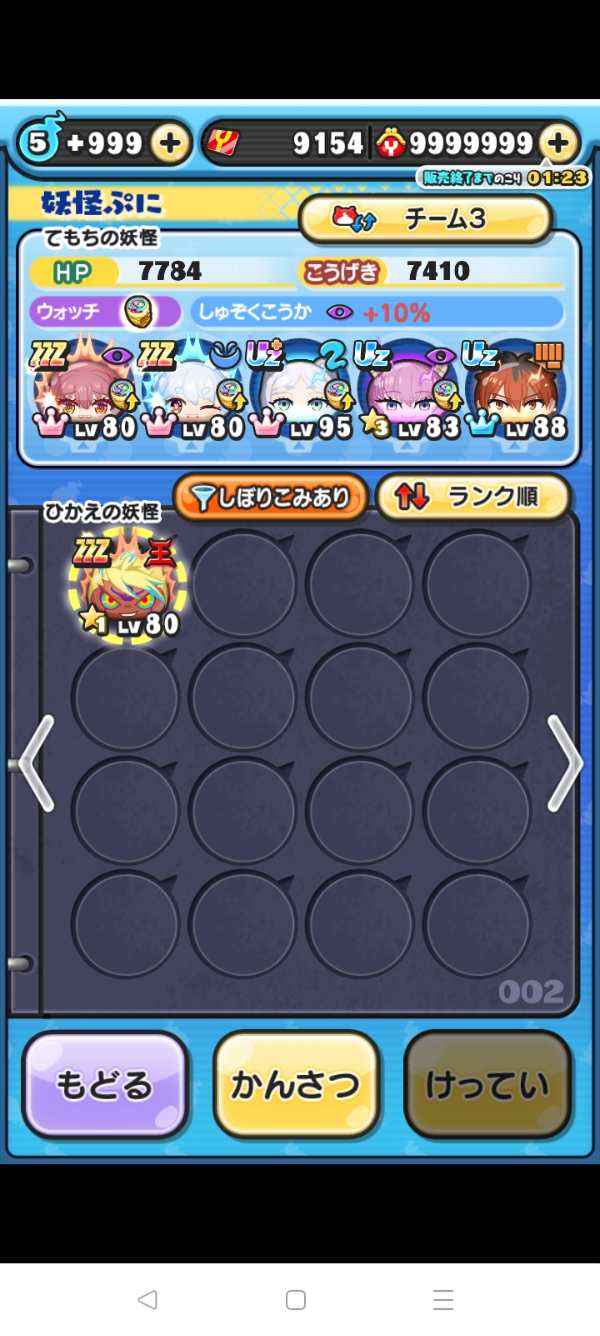This screenshot has height=1336, width=600.
Task: Go to the previous reserve page arrow
Action: [x=36, y=763]
